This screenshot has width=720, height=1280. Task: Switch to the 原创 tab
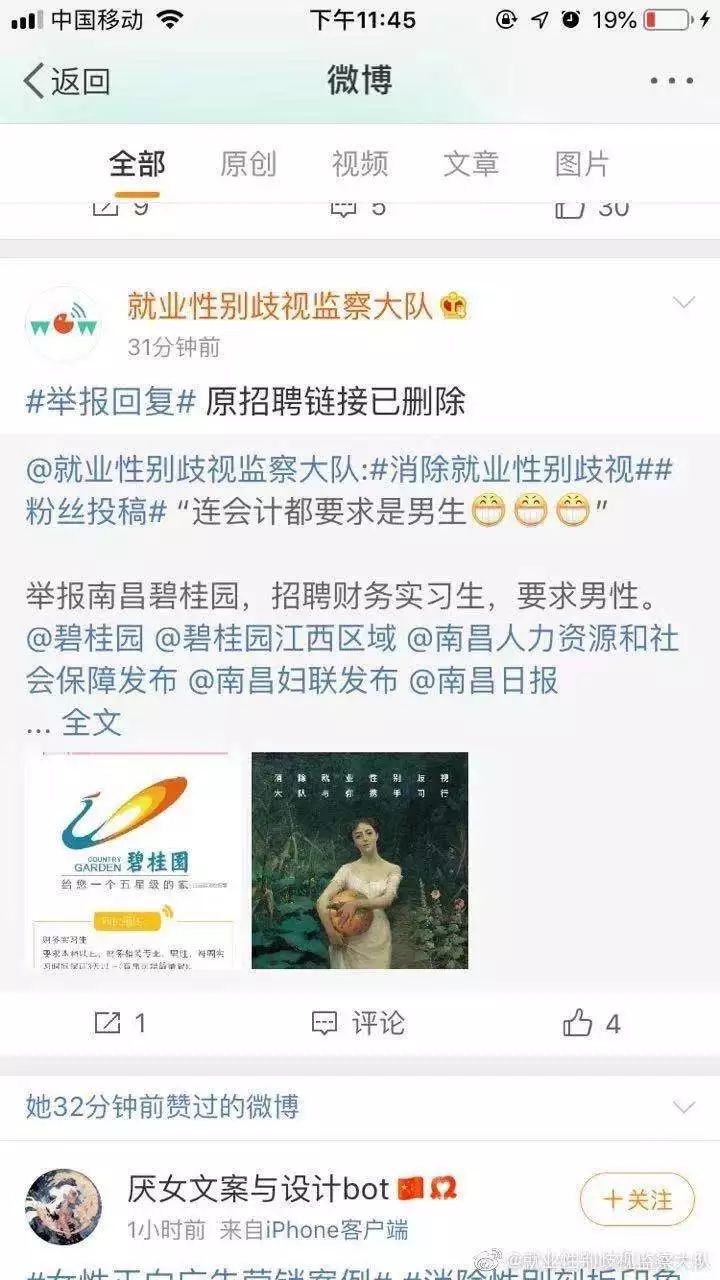[248, 163]
